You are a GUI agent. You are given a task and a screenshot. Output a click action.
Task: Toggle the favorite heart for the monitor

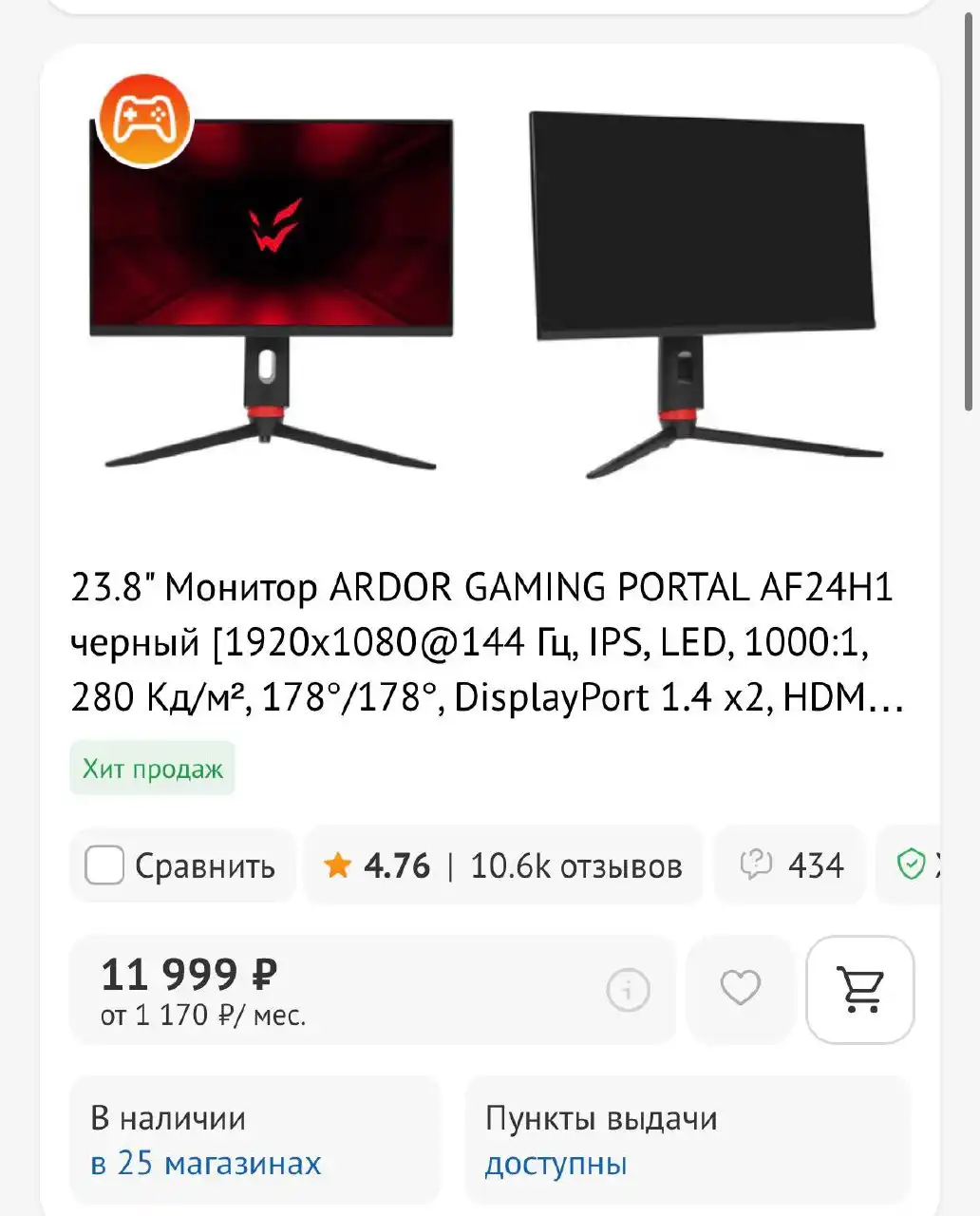[x=739, y=990]
